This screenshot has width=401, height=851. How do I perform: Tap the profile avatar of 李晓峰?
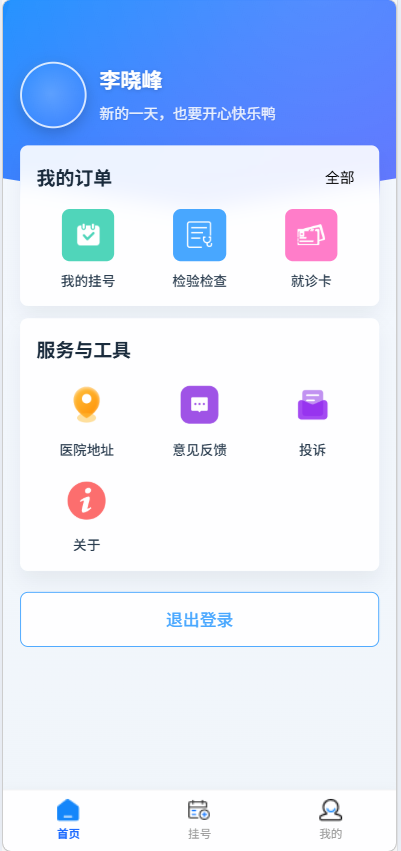click(53, 95)
